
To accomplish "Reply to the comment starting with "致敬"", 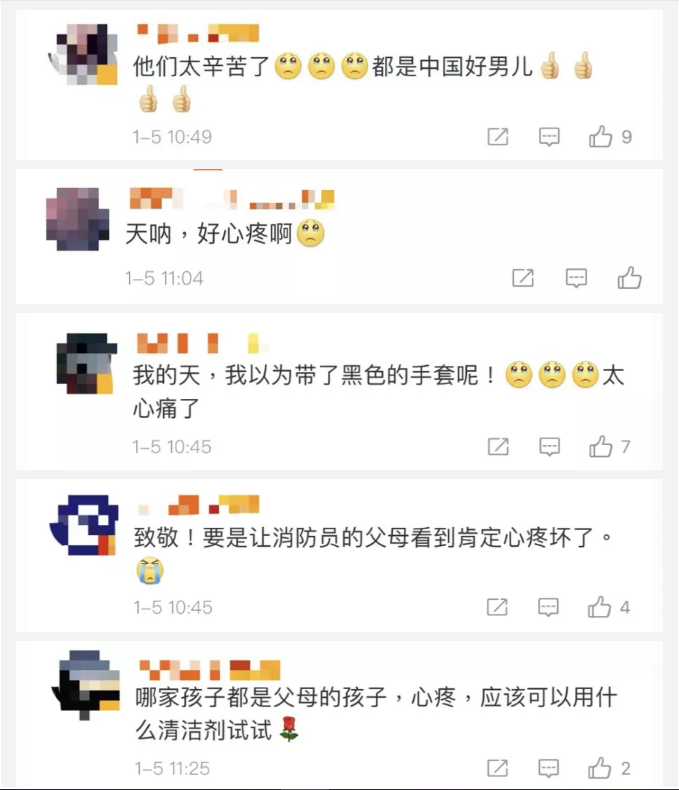I will pos(549,607).
